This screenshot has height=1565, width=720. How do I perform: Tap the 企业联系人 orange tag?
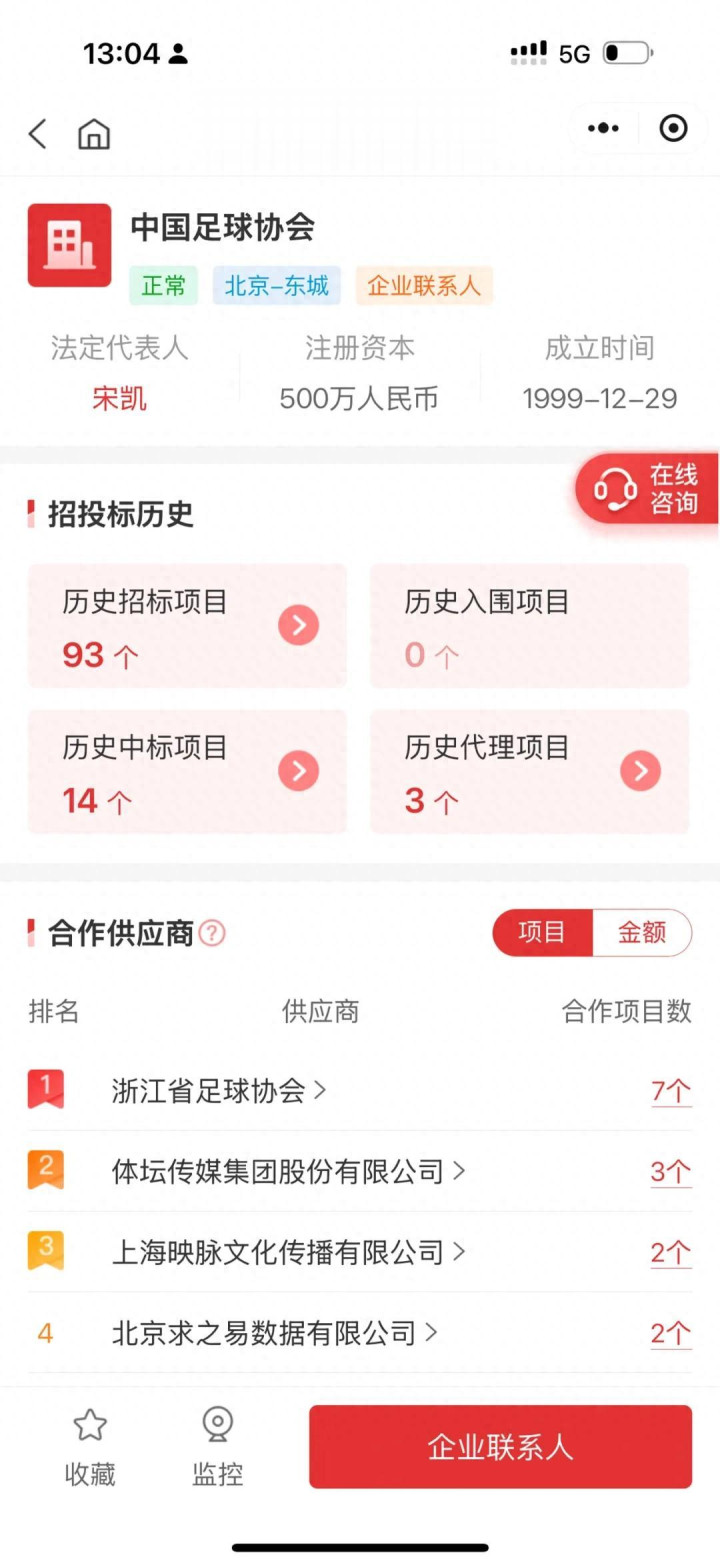tap(424, 286)
